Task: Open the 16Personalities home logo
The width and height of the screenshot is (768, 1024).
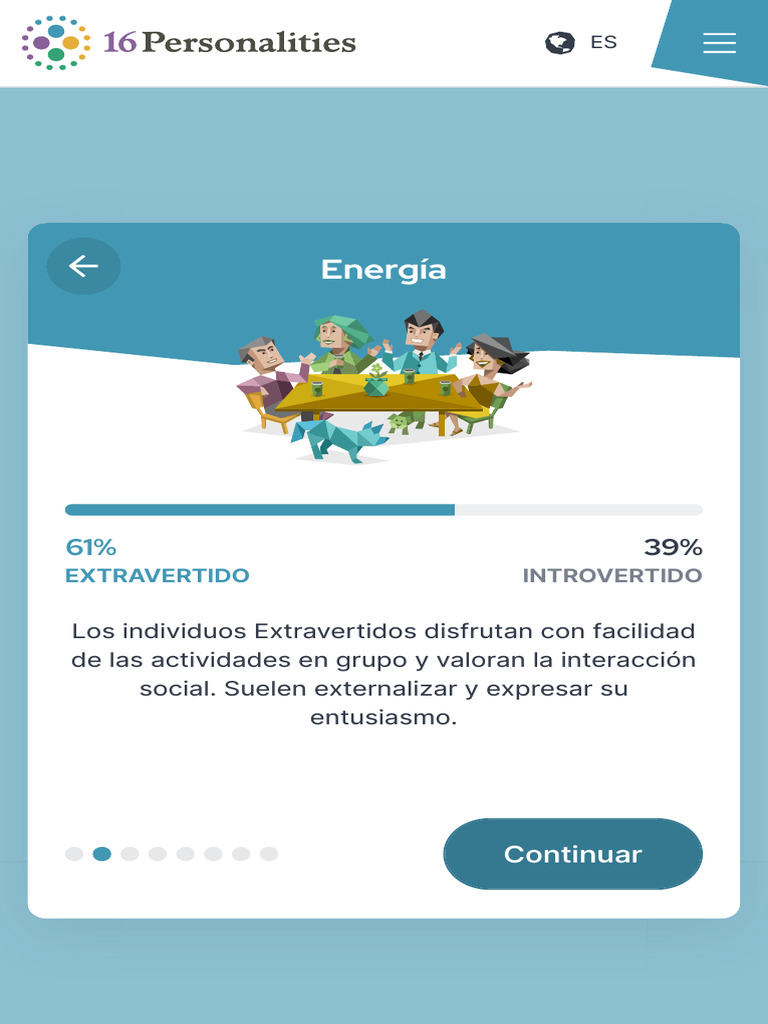Action: click(189, 42)
